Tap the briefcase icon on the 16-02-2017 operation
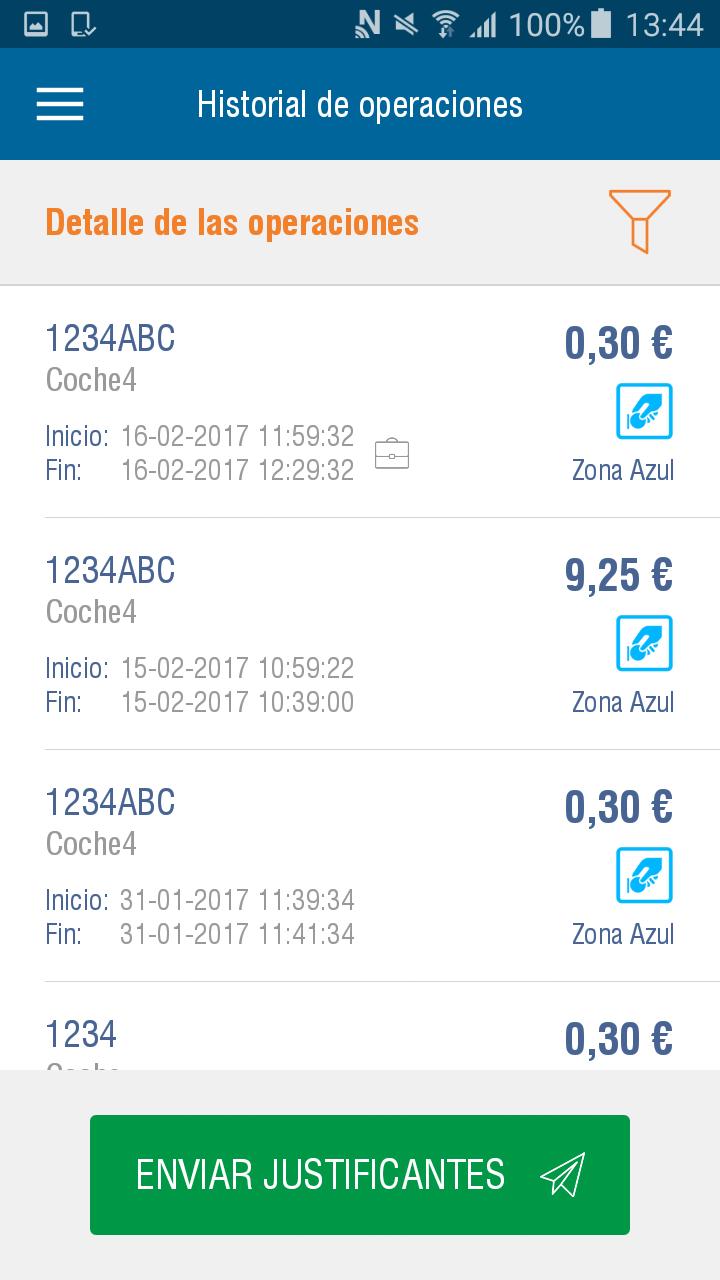 click(392, 453)
